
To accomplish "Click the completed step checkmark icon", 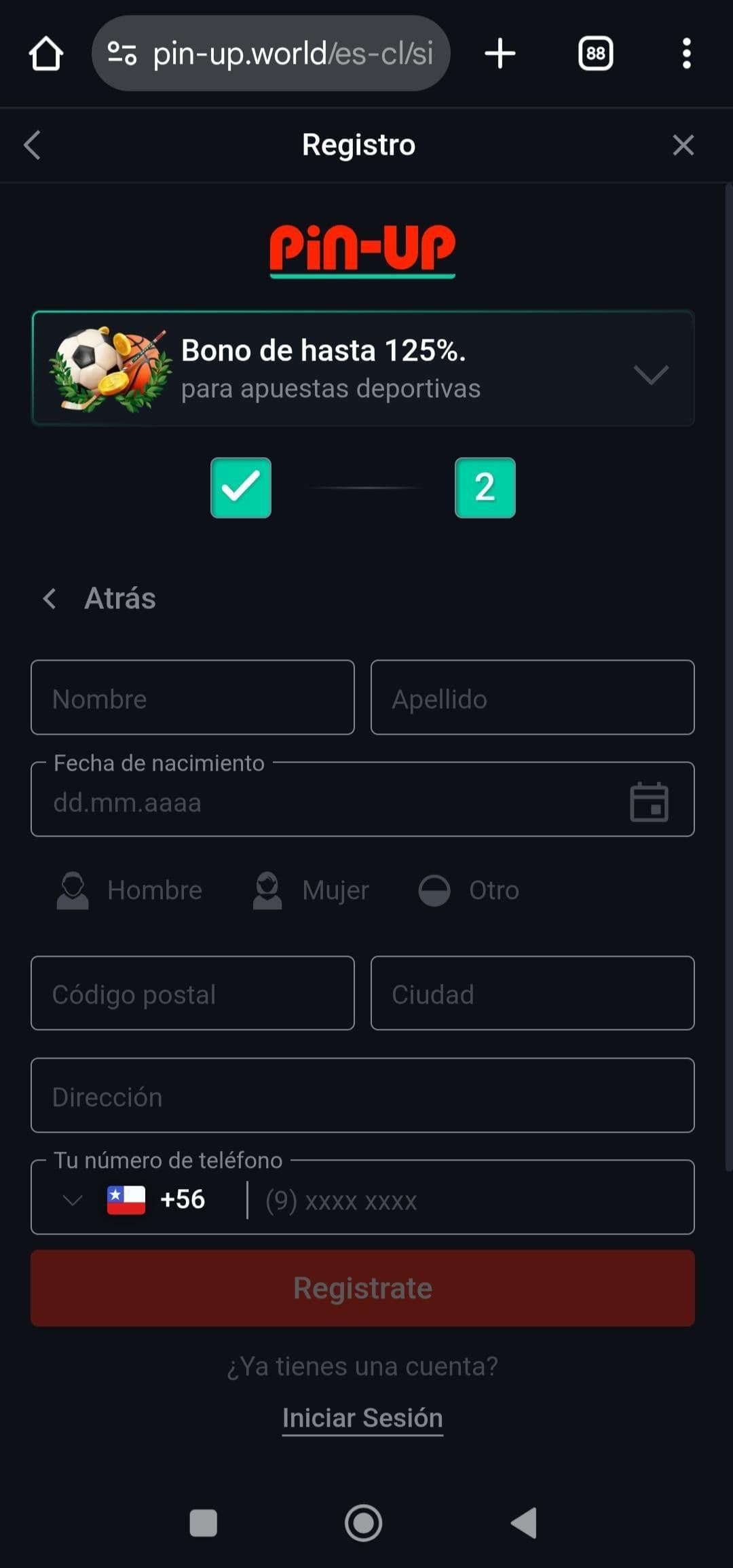I will coord(241,488).
